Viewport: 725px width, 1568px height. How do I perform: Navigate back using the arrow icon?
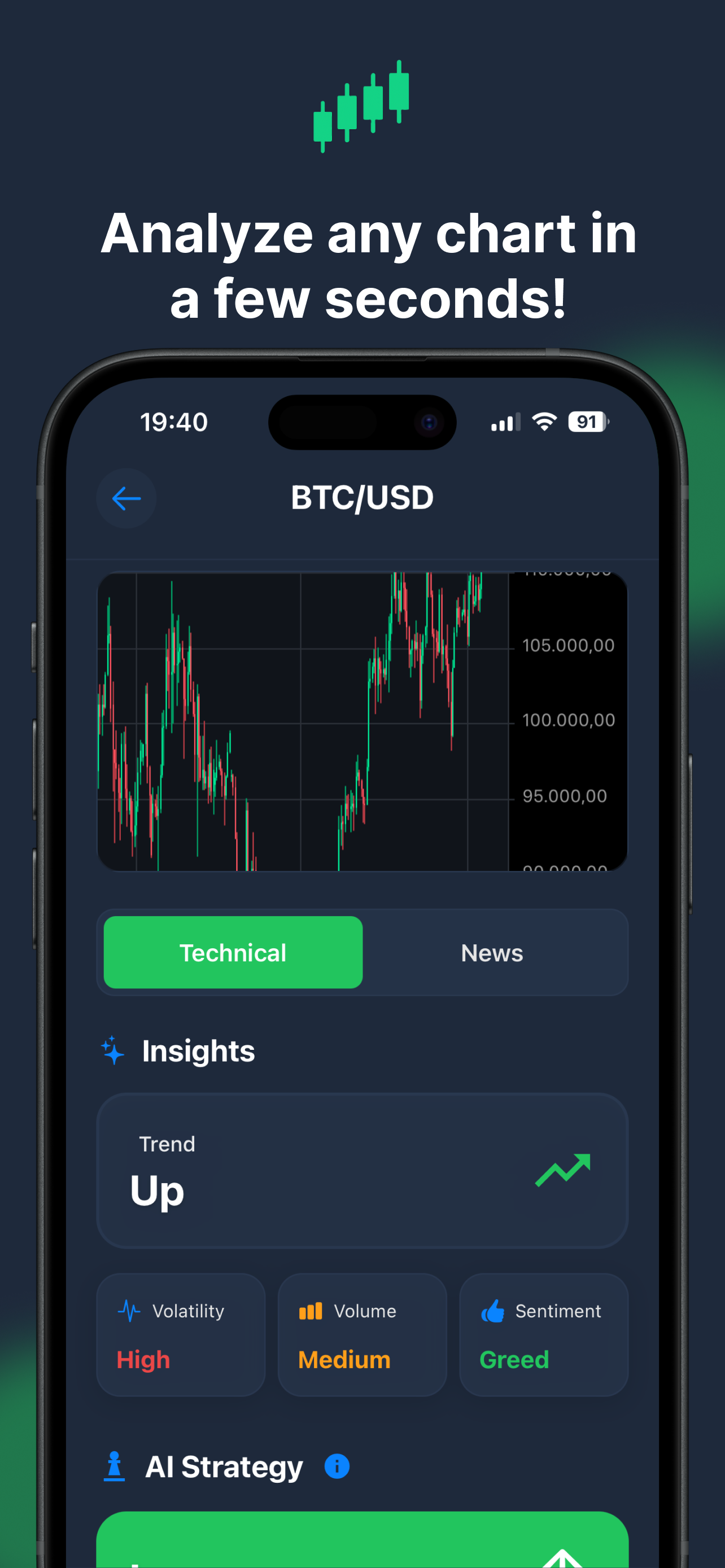click(126, 498)
